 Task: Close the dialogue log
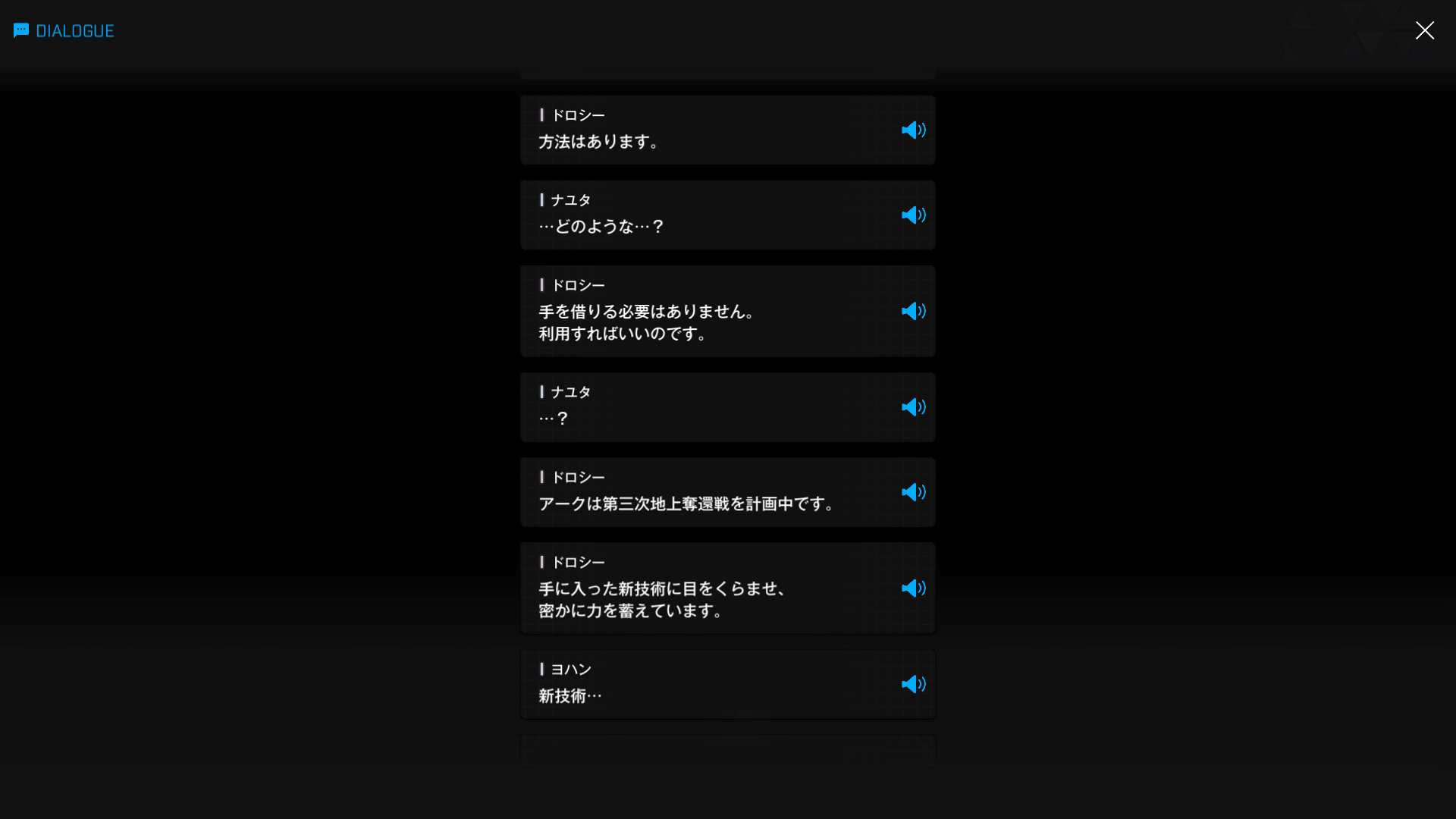pyautogui.click(x=1424, y=30)
